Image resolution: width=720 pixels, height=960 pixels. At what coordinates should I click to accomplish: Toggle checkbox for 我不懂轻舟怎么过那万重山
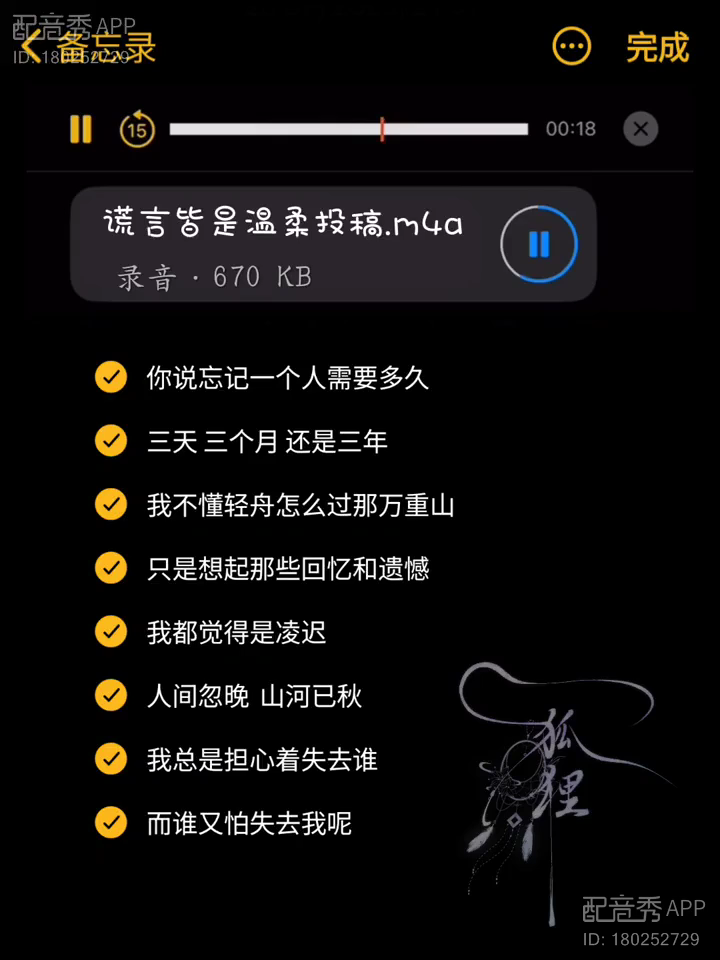click(110, 504)
